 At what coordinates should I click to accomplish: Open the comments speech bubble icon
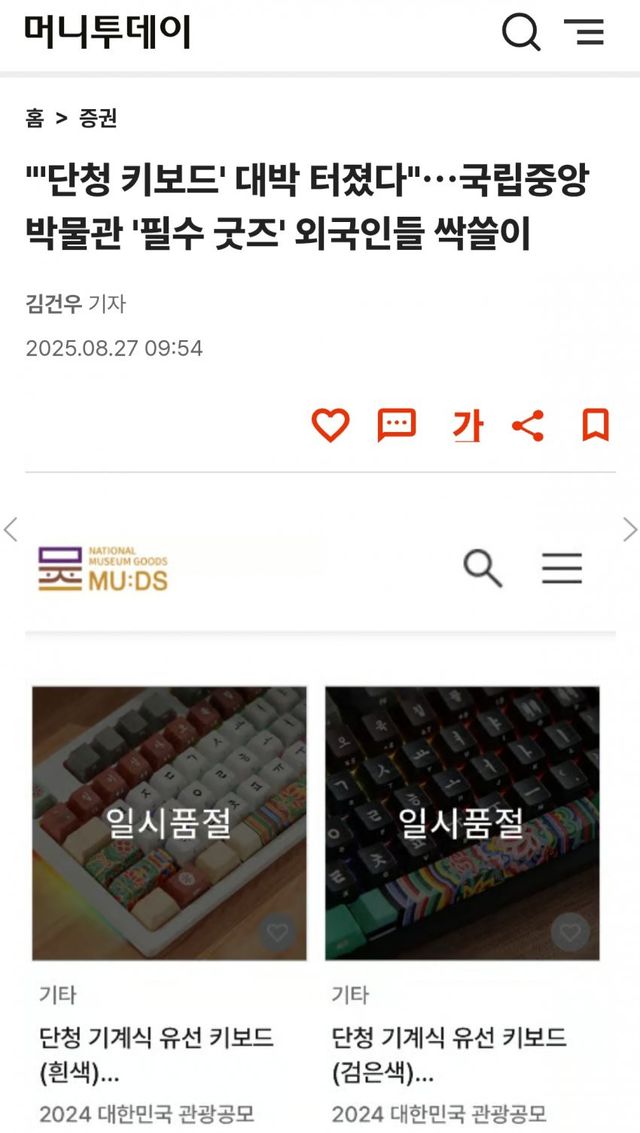tap(396, 425)
